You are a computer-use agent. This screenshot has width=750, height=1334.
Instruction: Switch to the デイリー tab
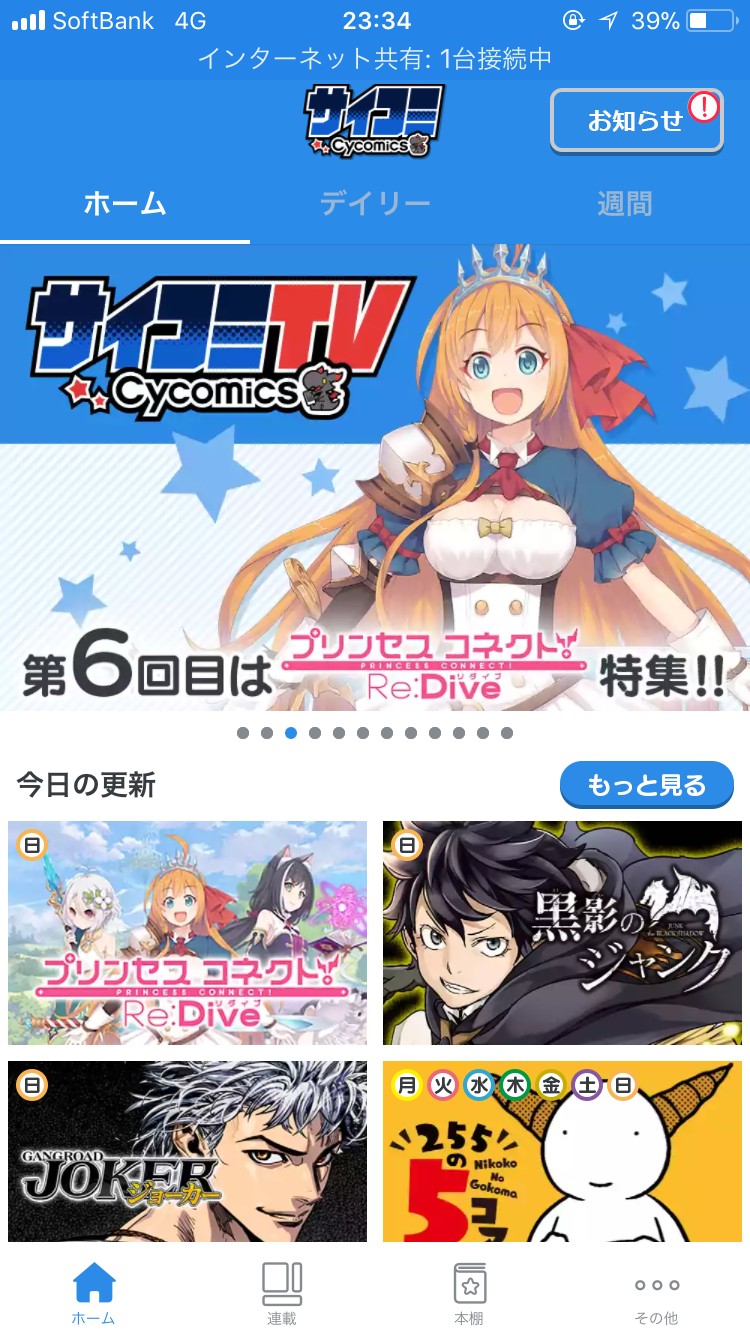pos(375,204)
